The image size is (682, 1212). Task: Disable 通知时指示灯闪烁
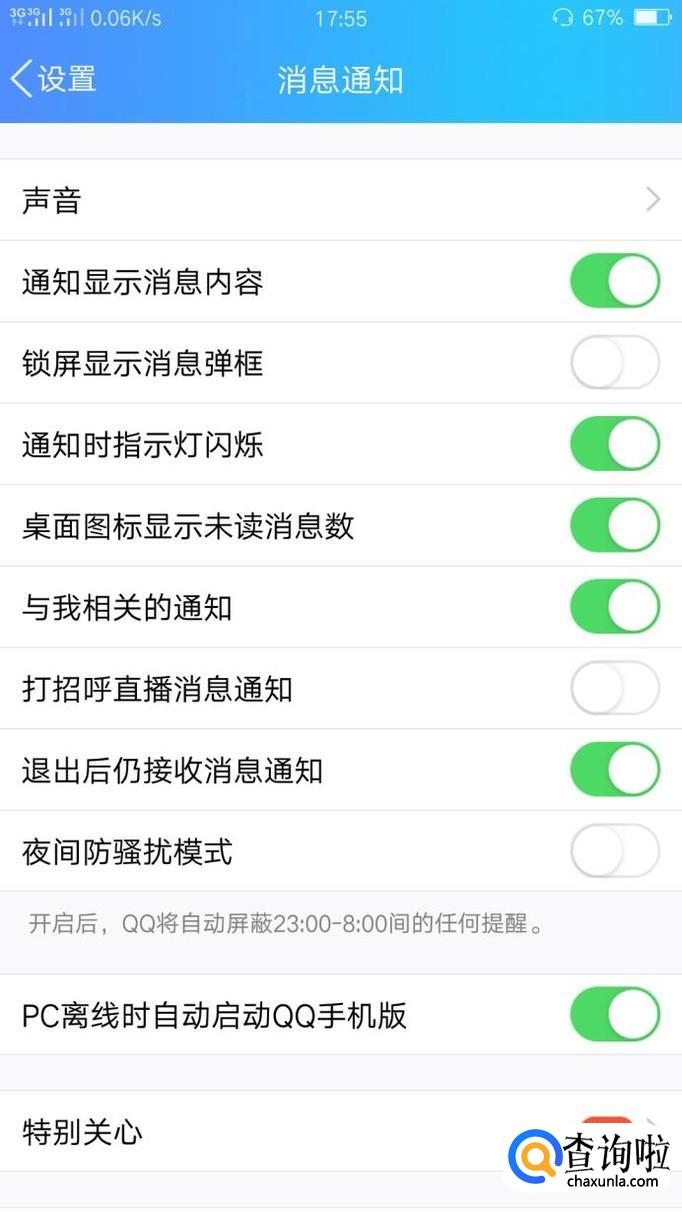(x=614, y=444)
